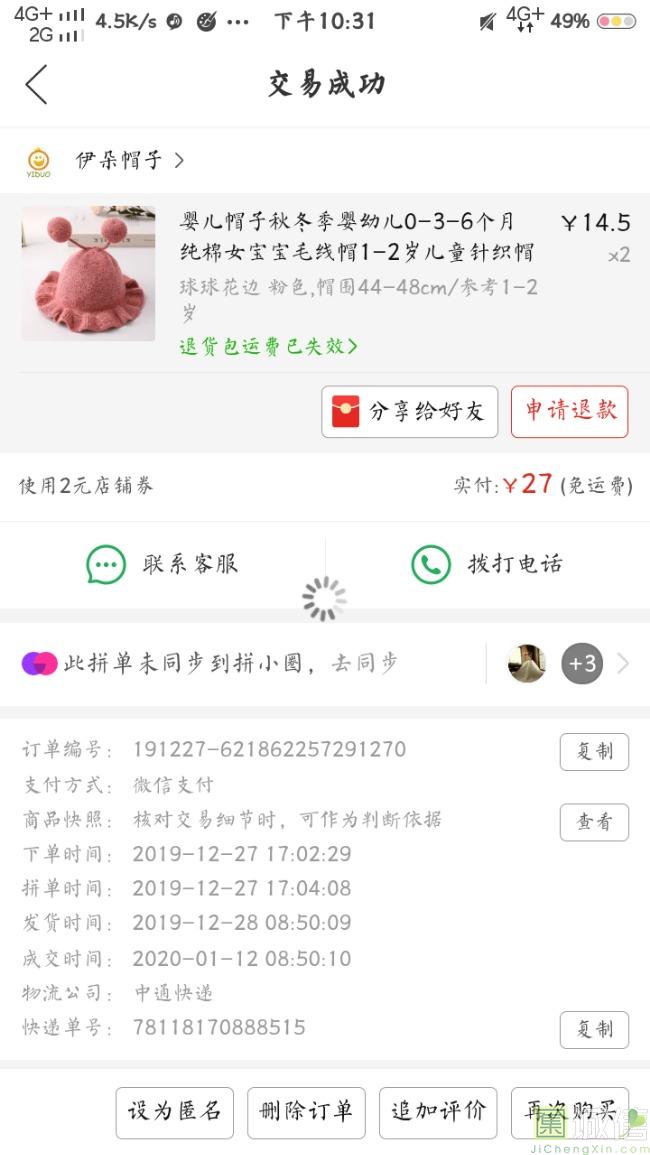
Task: Sync this group order to 拼小圈
Action: coord(230,663)
